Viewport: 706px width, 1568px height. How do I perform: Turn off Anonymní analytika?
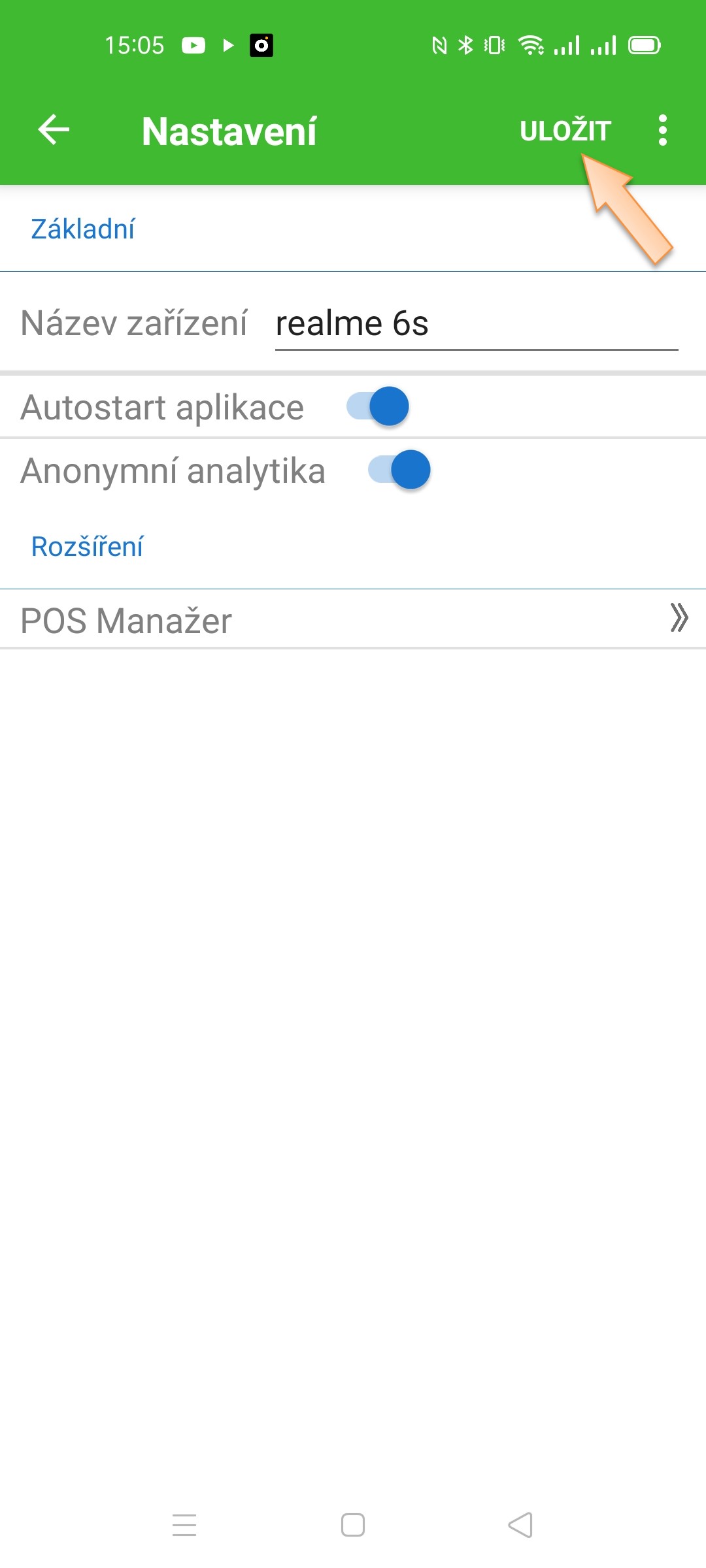click(x=399, y=470)
